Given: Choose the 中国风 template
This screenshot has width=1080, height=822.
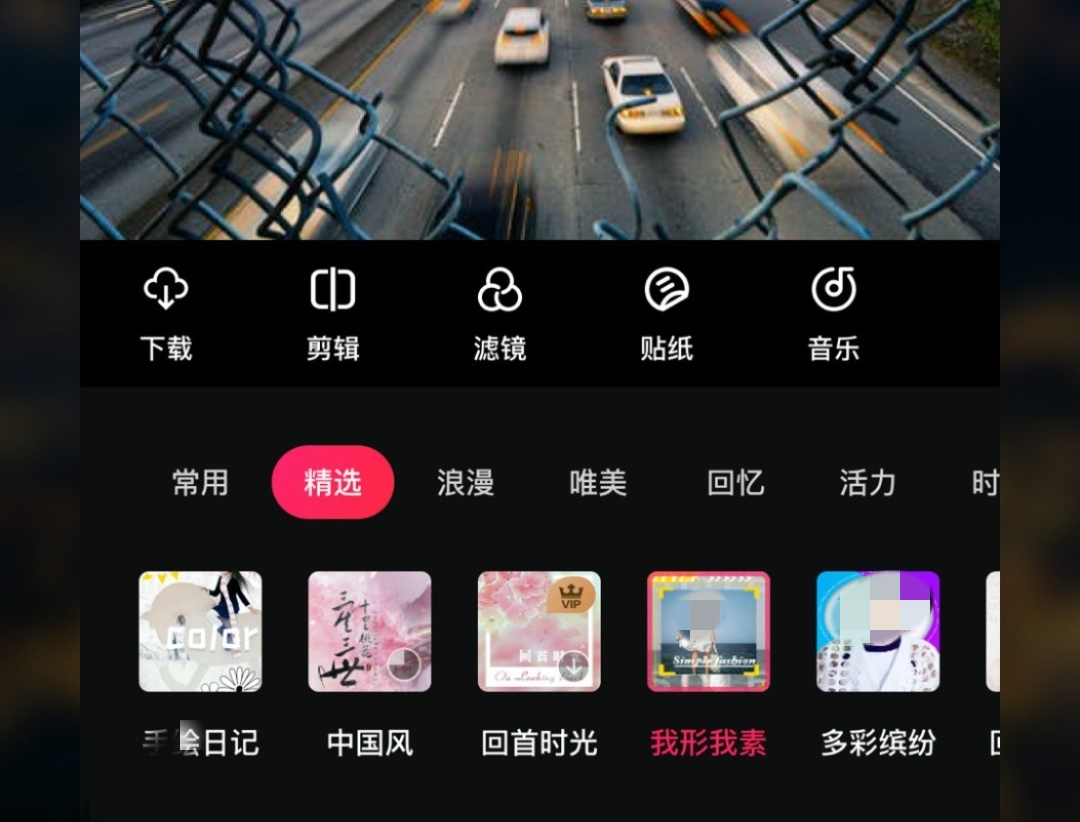Looking at the screenshot, I should (370, 632).
